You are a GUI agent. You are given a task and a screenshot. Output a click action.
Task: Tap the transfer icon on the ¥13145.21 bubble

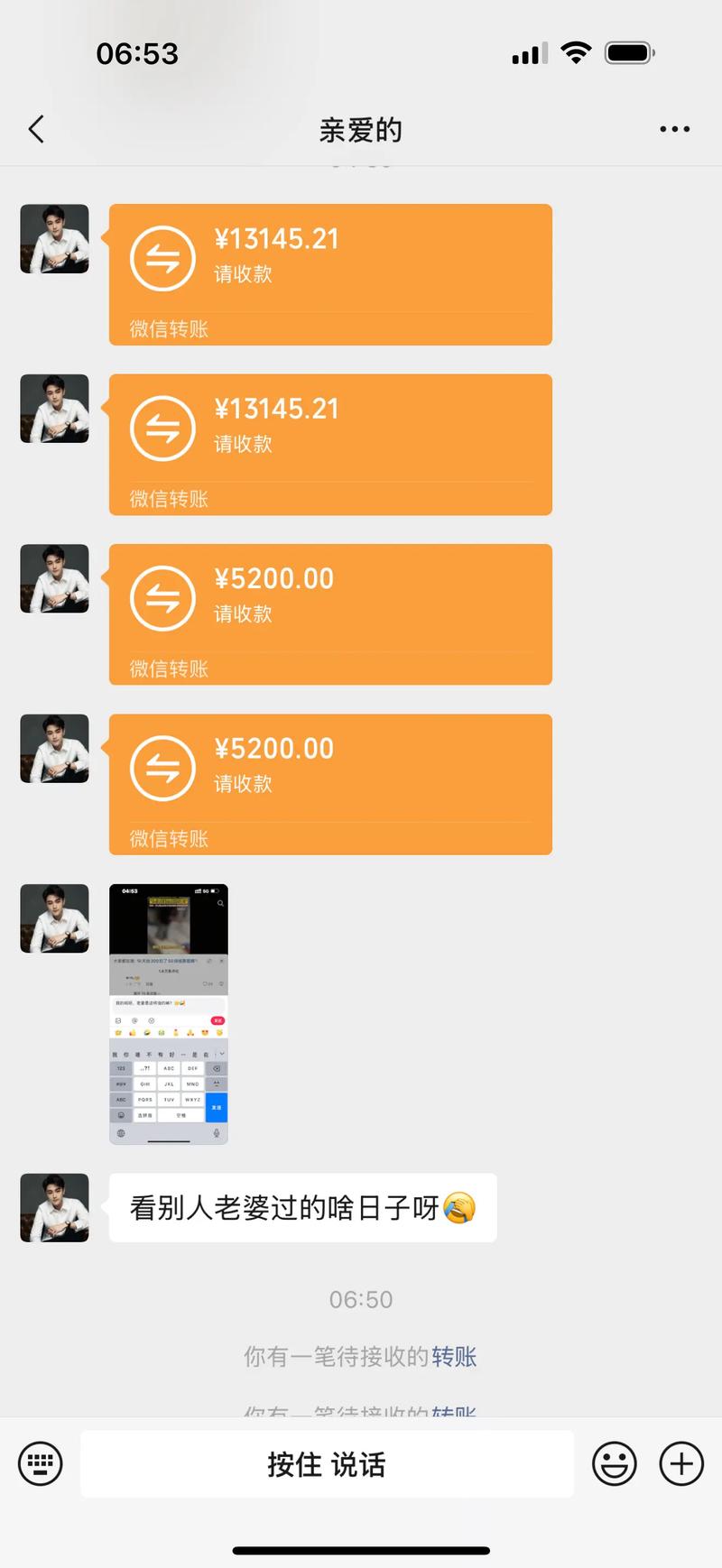click(162, 258)
